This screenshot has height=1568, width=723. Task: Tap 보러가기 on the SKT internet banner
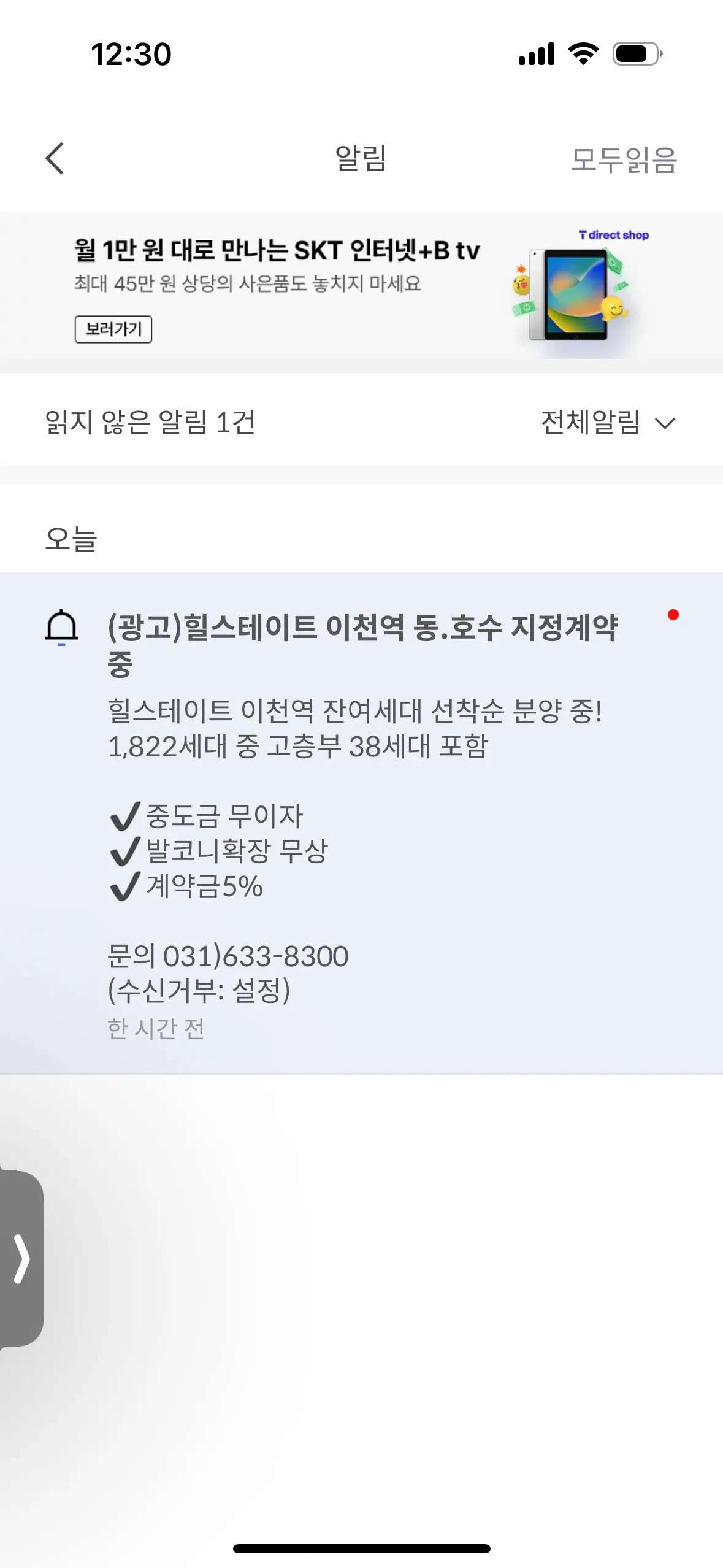tap(113, 329)
